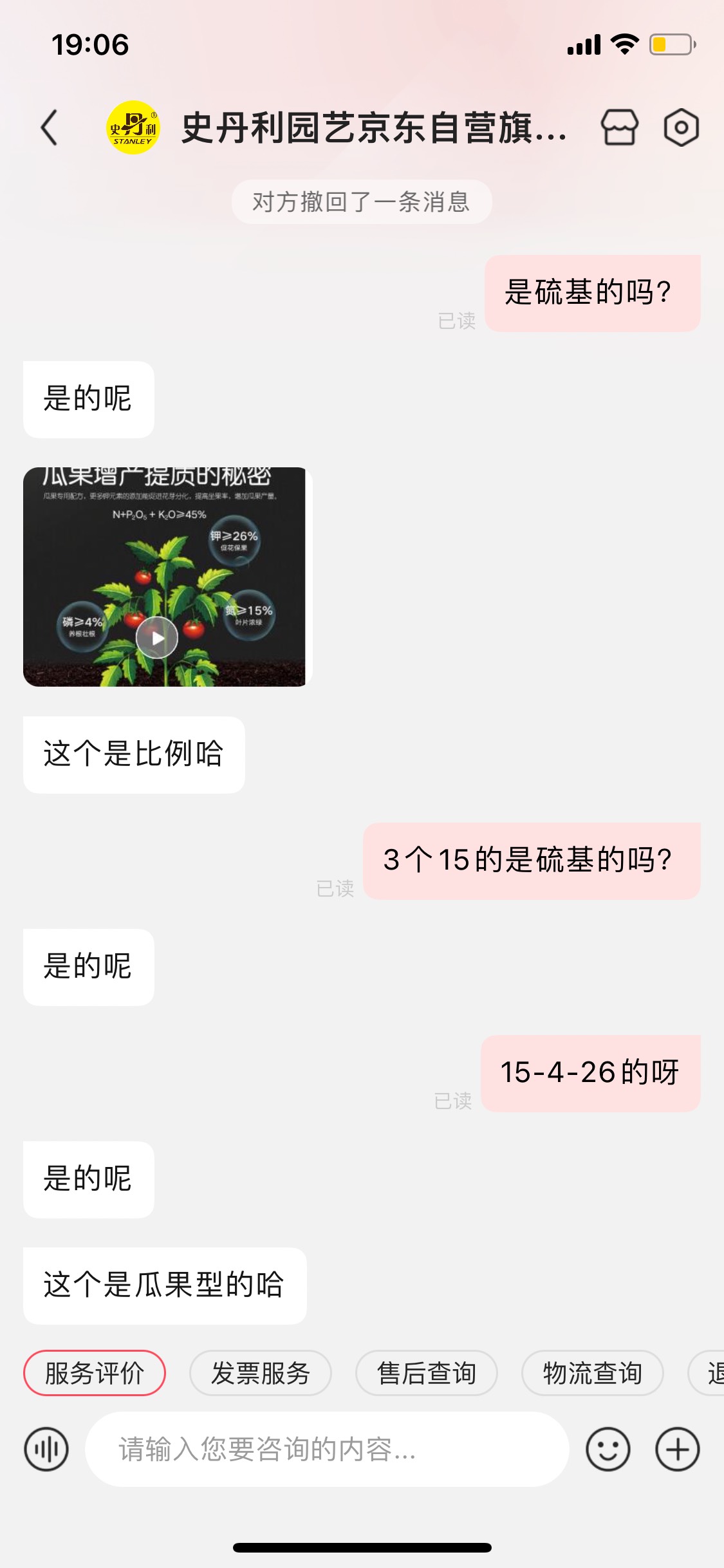Open 发票服务 quick action

tap(261, 1373)
